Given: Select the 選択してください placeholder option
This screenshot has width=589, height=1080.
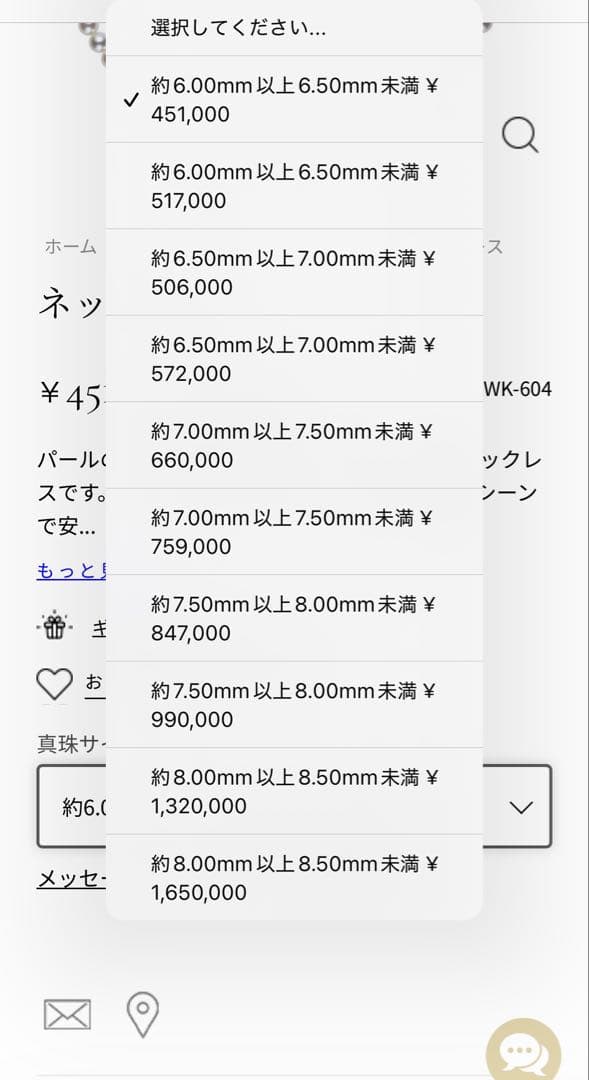Looking at the screenshot, I should [294, 28].
